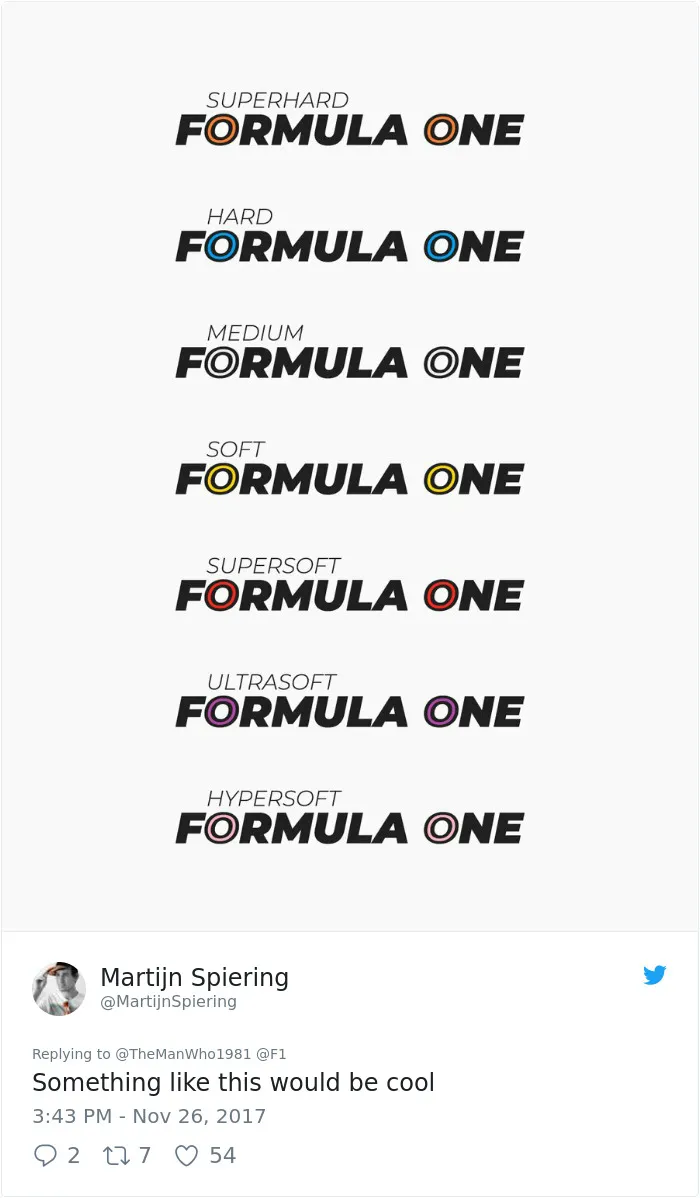Open the Formula One tyre logos image
The width and height of the screenshot is (700, 1198).
(350, 466)
